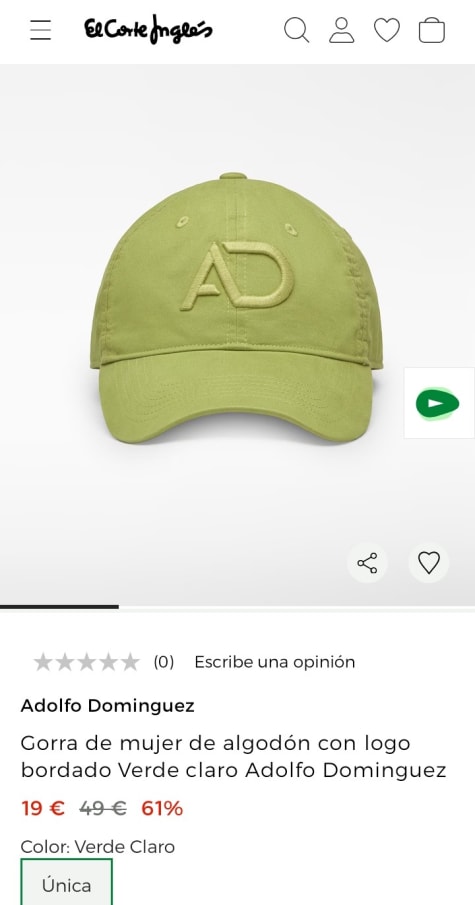Tap the El Corte Inglés logo

pos(148,29)
